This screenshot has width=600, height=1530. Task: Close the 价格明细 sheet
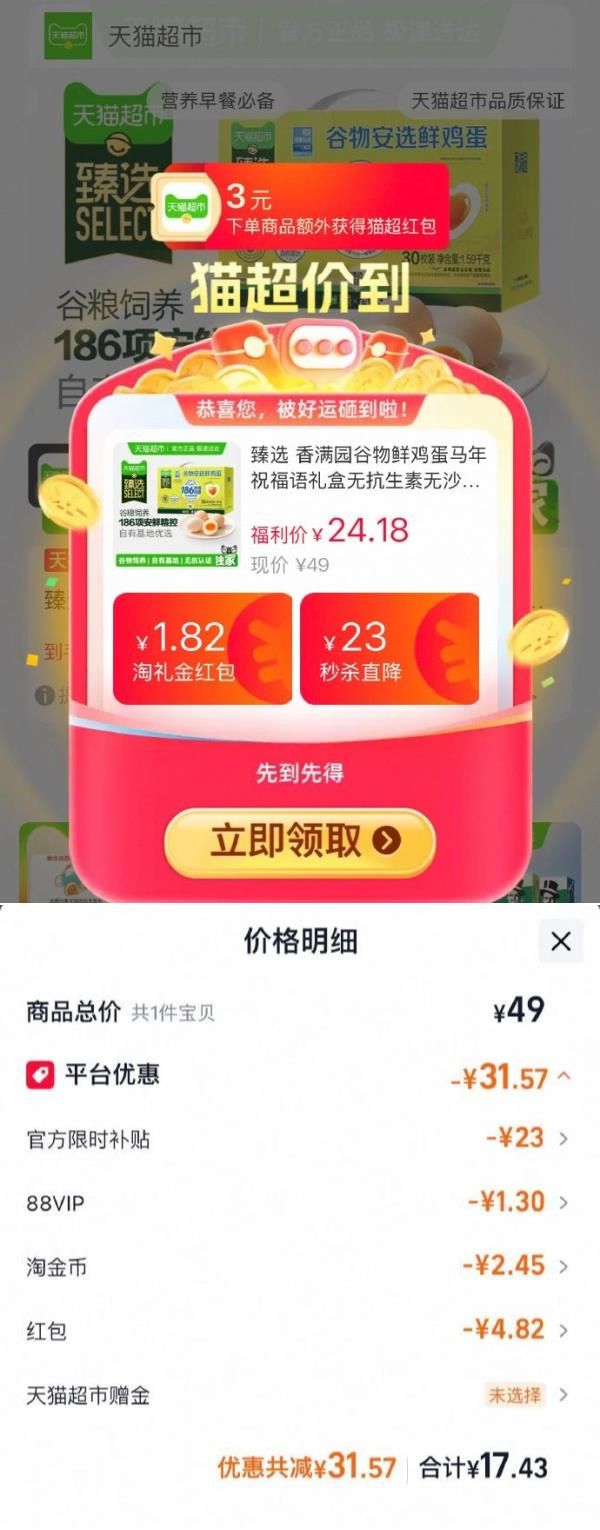coord(561,941)
